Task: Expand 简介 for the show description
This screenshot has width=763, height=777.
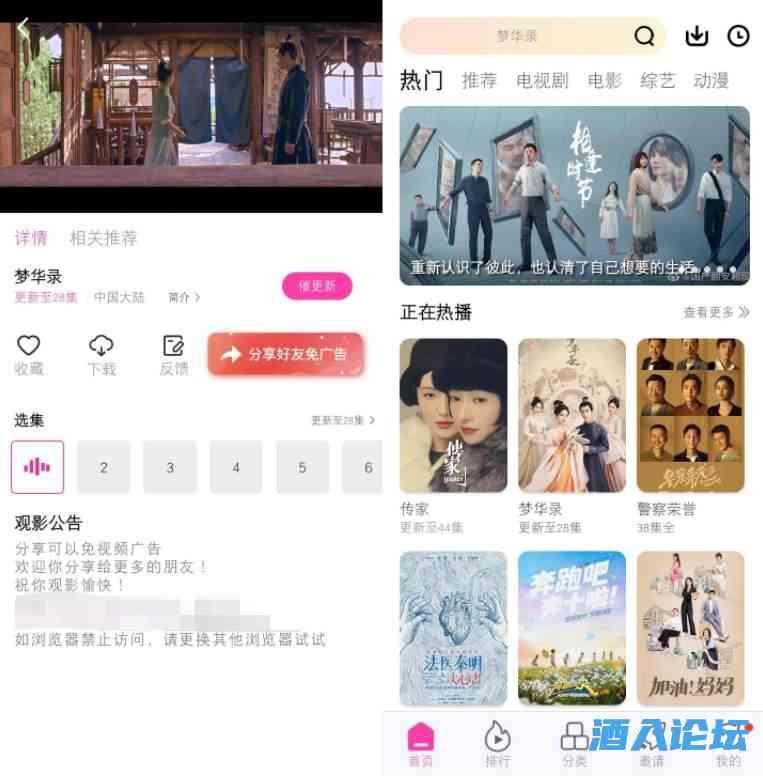Action: [x=184, y=297]
